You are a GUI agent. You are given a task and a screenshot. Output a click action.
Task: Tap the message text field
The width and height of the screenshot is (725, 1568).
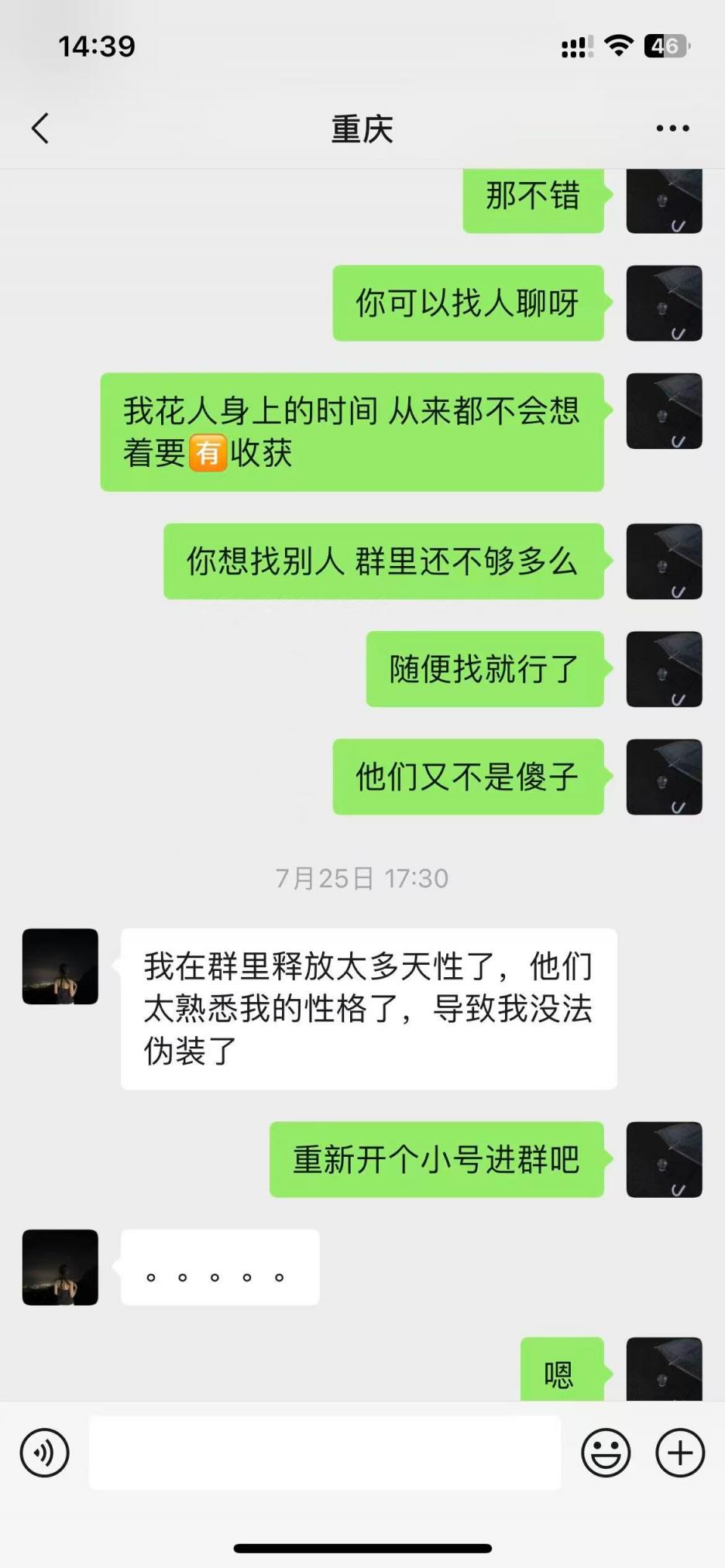tap(325, 1452)
